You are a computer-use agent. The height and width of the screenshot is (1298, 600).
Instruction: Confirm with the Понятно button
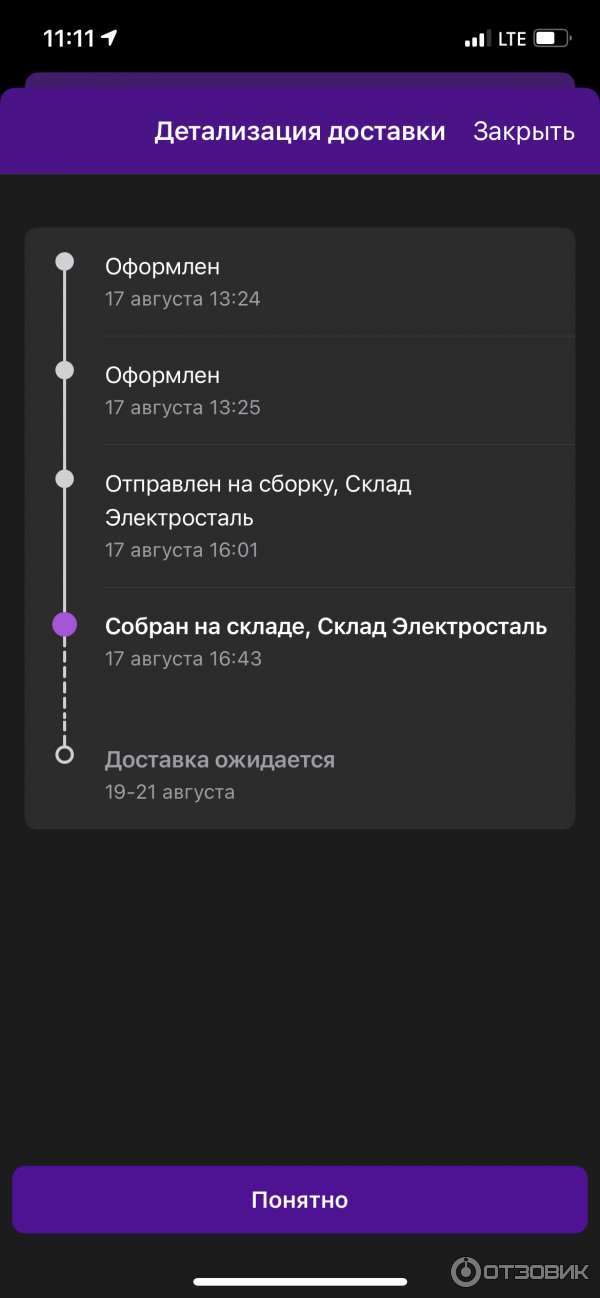tap(300, 1200)
